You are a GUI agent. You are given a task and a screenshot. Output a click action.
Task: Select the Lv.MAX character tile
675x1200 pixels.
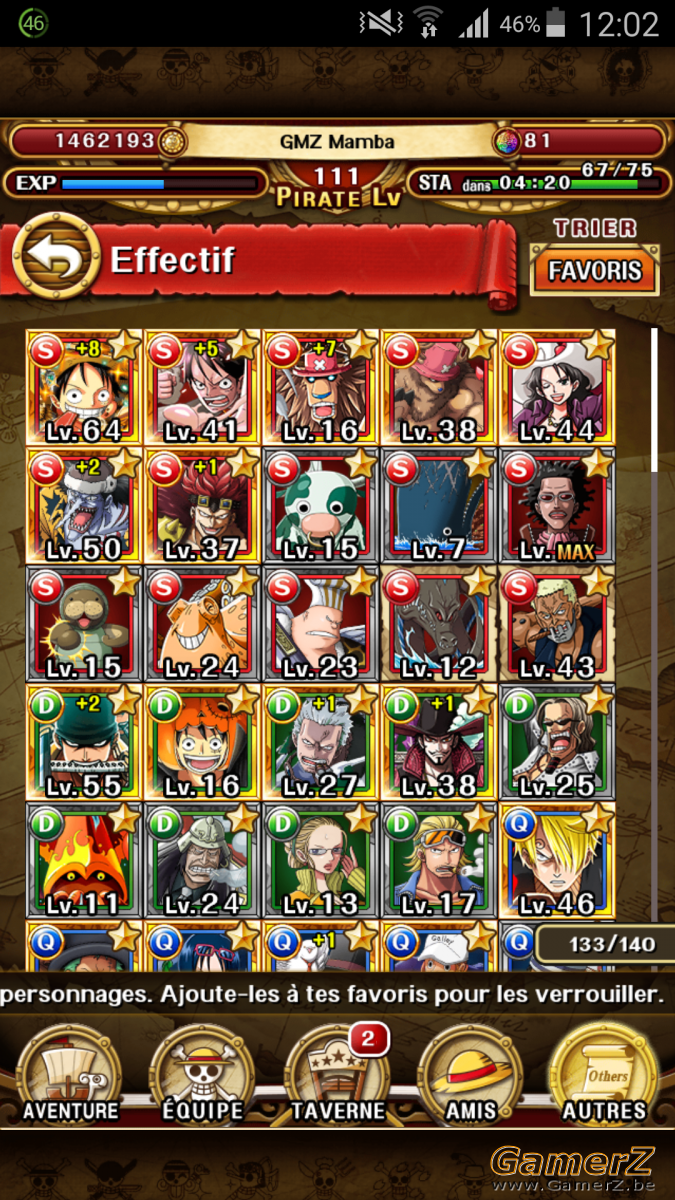tap(557, 506)
